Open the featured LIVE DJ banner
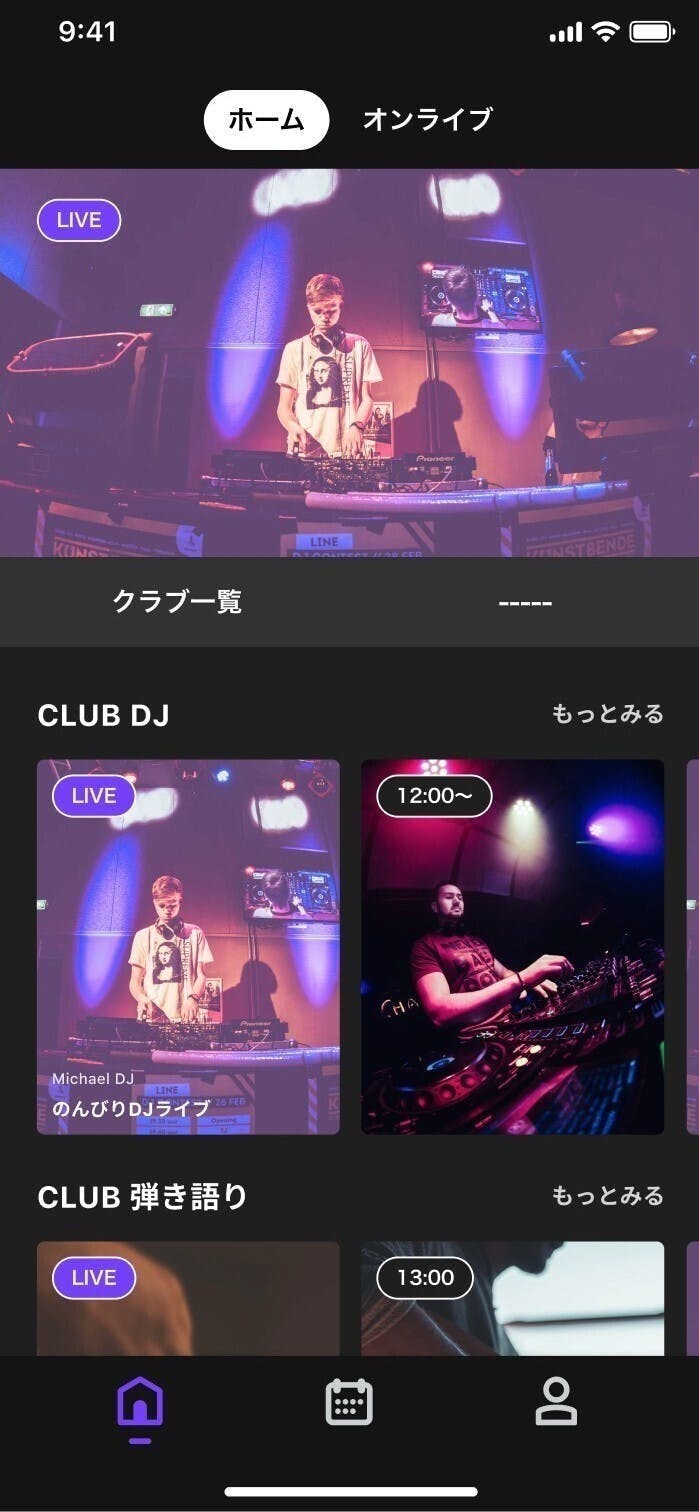Screen dimensions: 699x1512 click(349, 362)
